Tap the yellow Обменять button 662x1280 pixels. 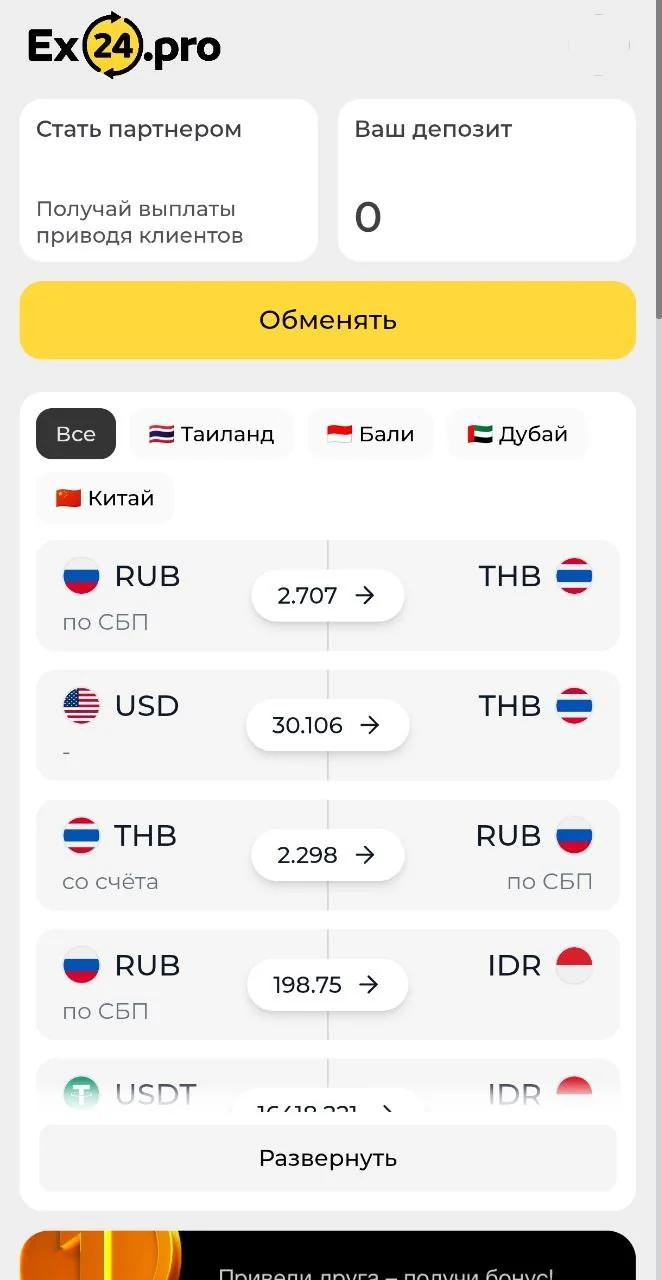click(328, 320)
